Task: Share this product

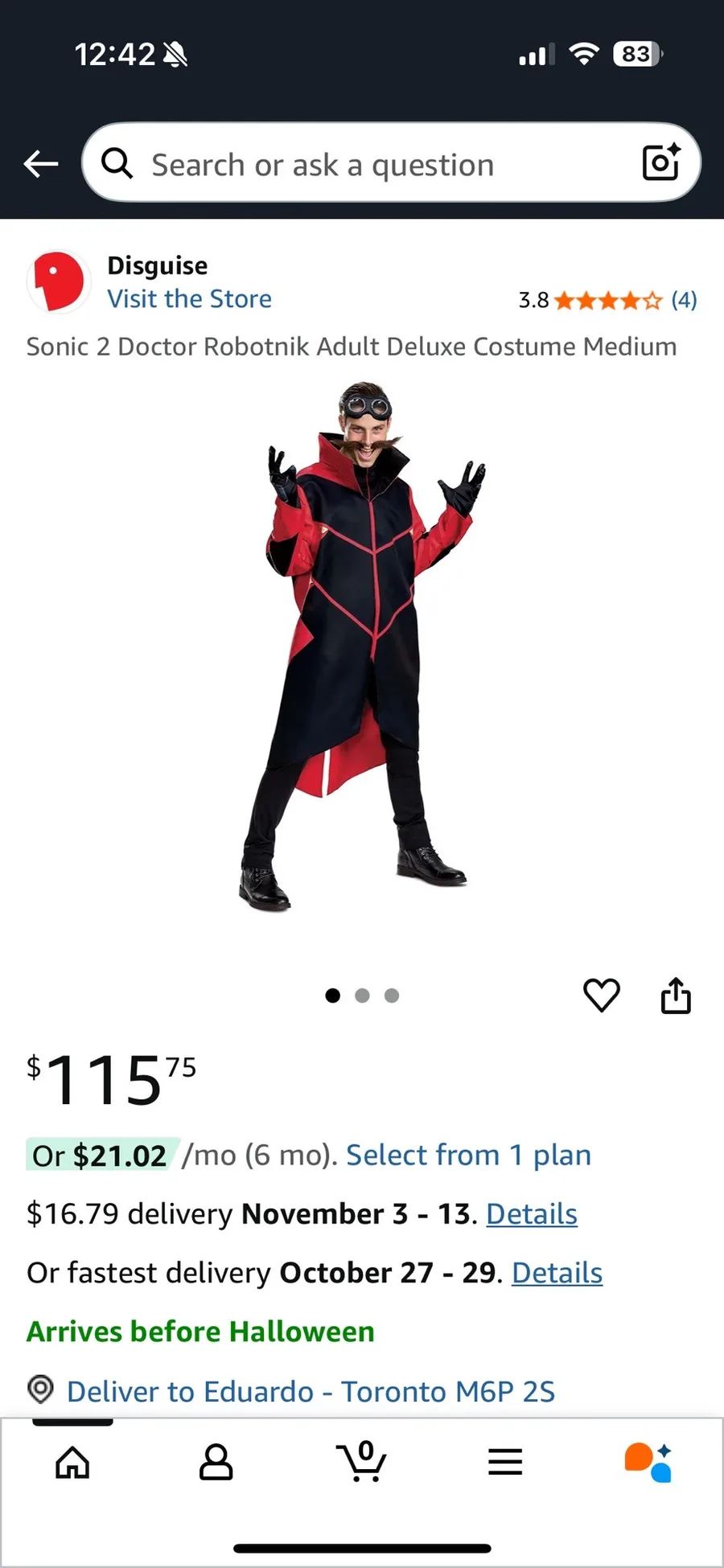Action: click(676, 995)
